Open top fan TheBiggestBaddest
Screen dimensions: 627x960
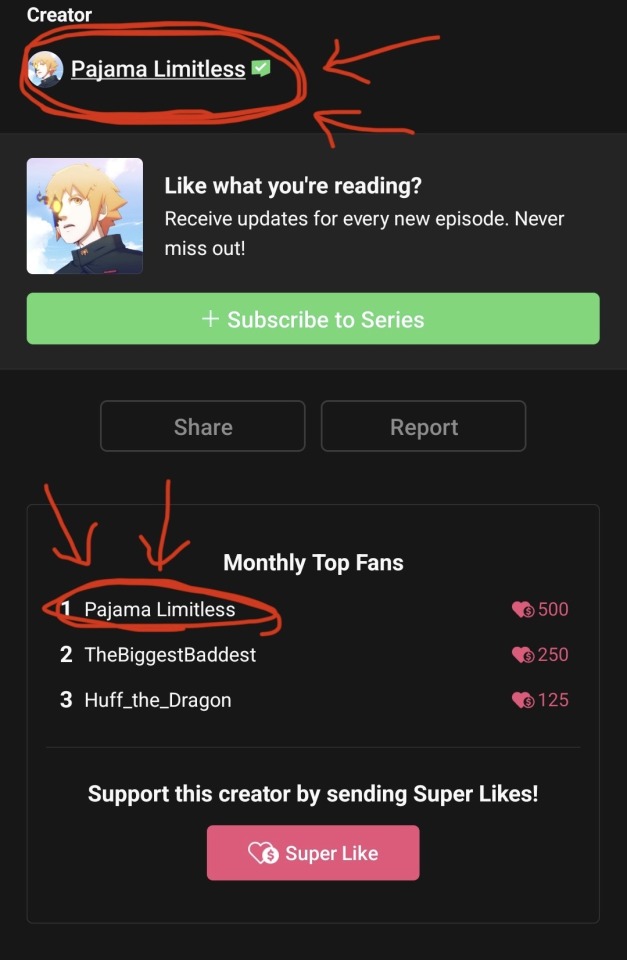click(170, 655)
